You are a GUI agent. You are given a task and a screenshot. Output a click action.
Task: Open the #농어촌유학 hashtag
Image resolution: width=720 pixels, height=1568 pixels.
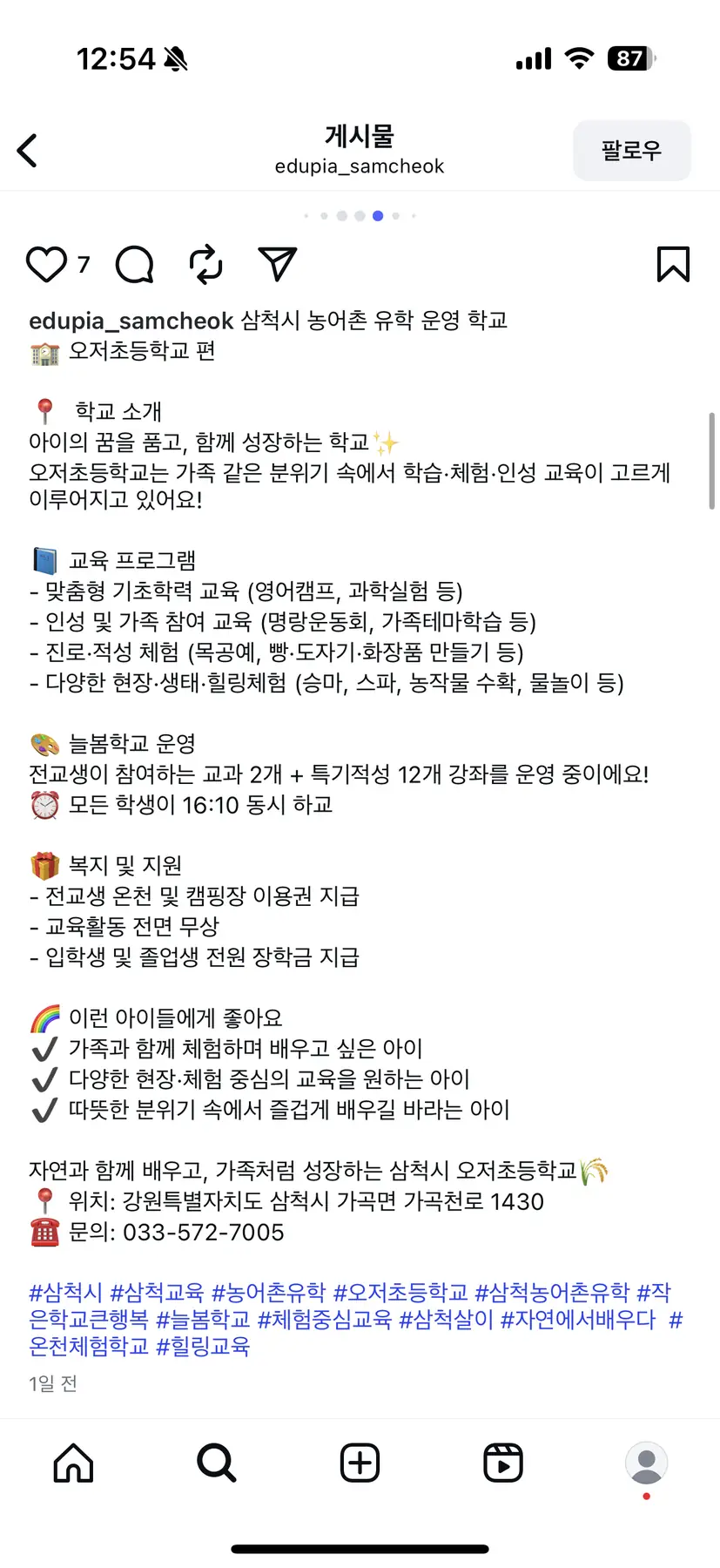[268, 1292]
